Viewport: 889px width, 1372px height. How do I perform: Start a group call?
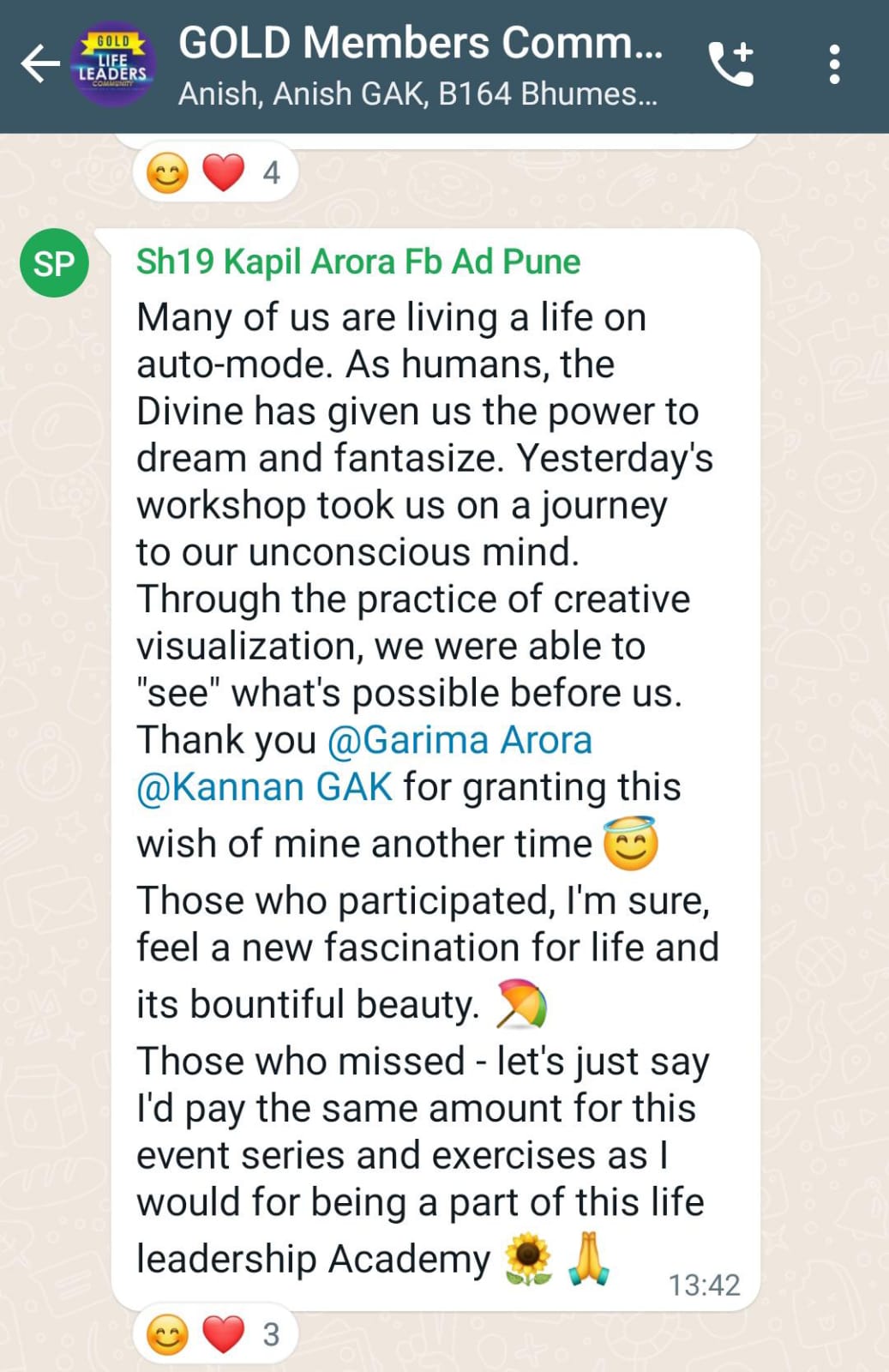tap(730, 65)
